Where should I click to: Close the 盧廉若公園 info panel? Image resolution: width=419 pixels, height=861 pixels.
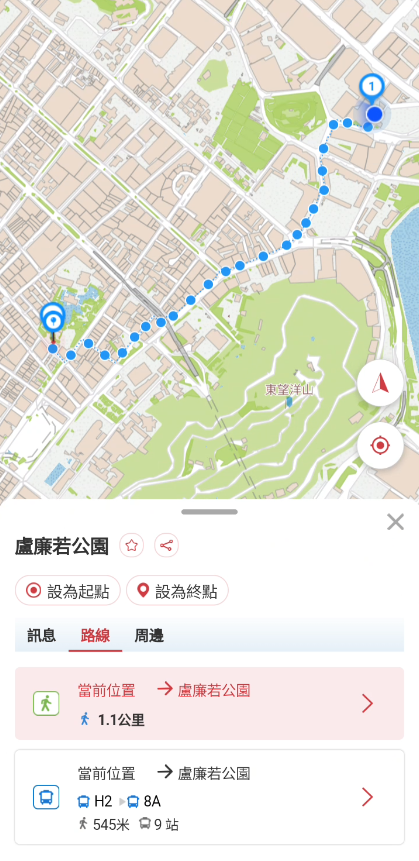click(395, 522)
